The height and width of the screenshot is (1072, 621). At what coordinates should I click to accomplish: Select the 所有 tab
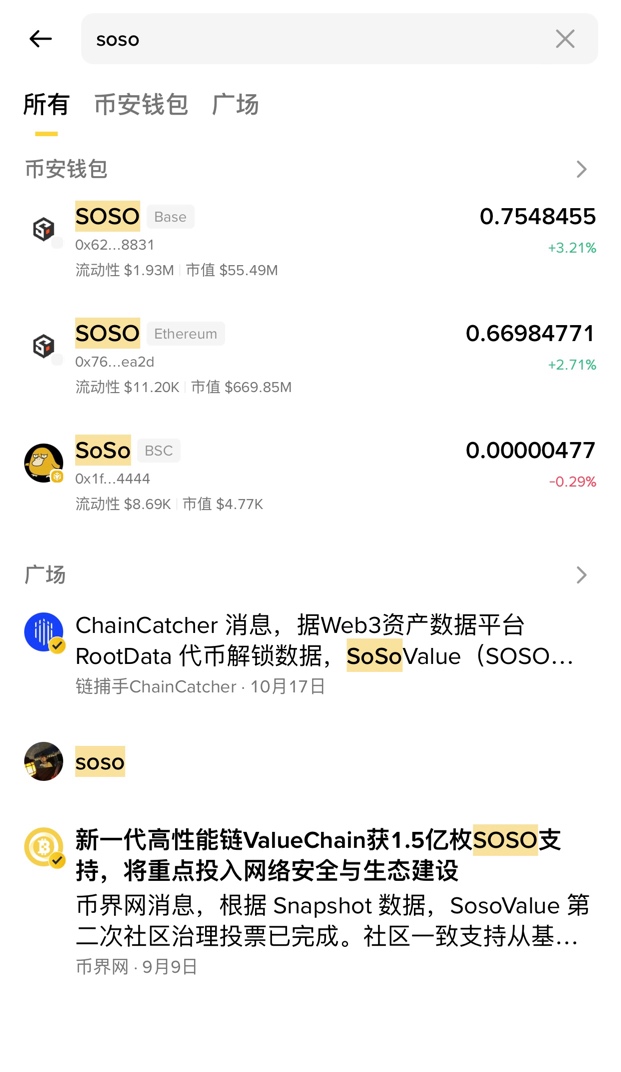[46, 104]
